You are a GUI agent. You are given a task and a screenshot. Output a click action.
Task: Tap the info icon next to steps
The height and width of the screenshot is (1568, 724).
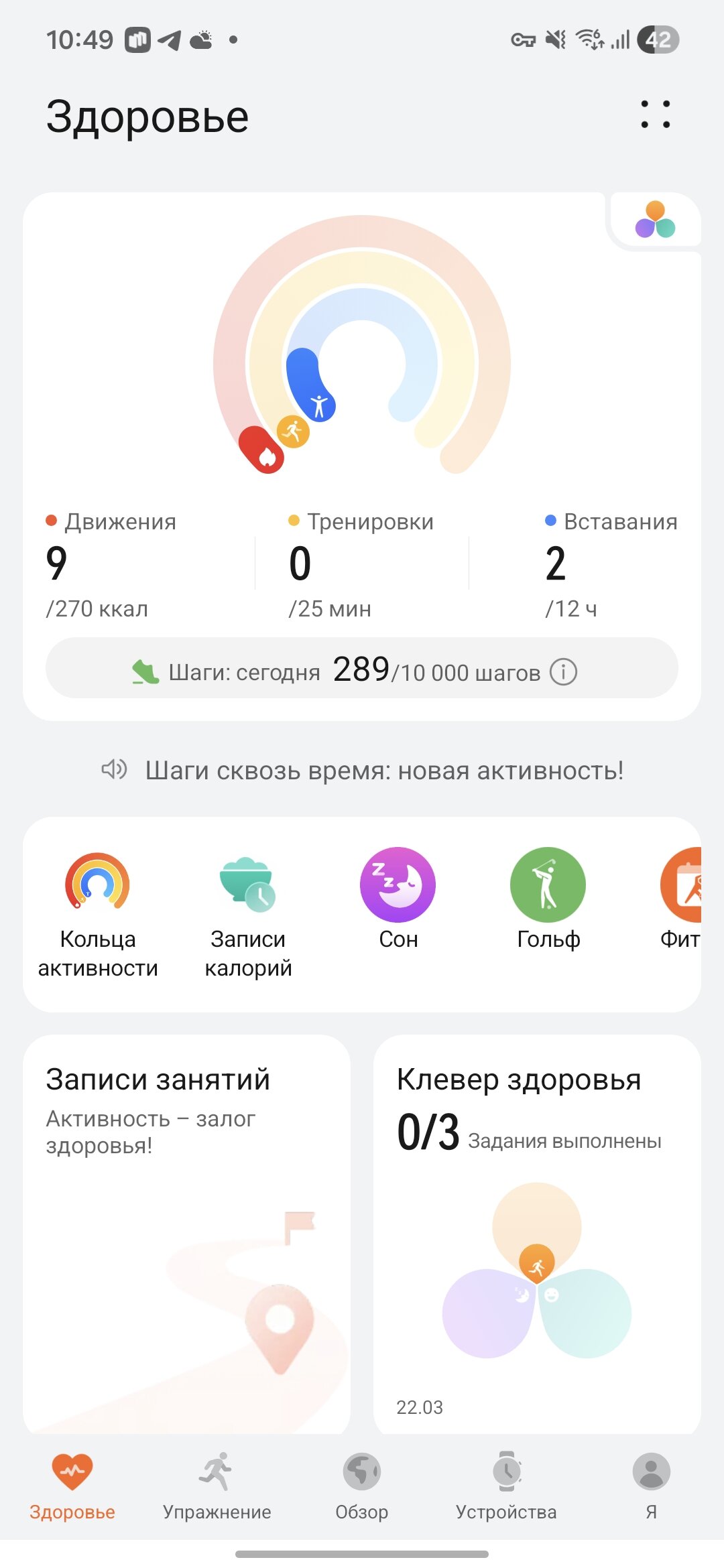[563, 671]
